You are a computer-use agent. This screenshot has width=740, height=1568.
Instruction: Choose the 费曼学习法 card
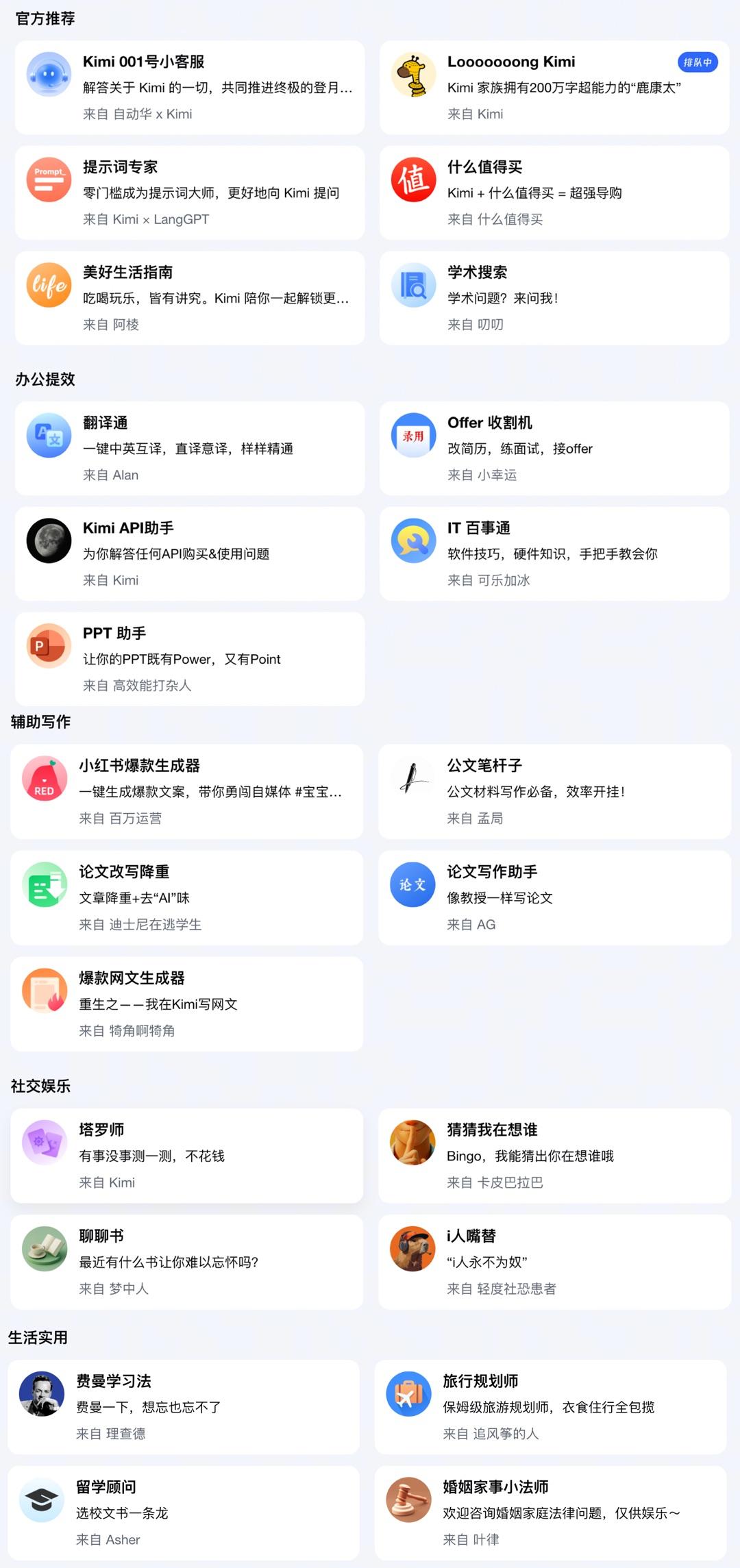point(184,1407)
